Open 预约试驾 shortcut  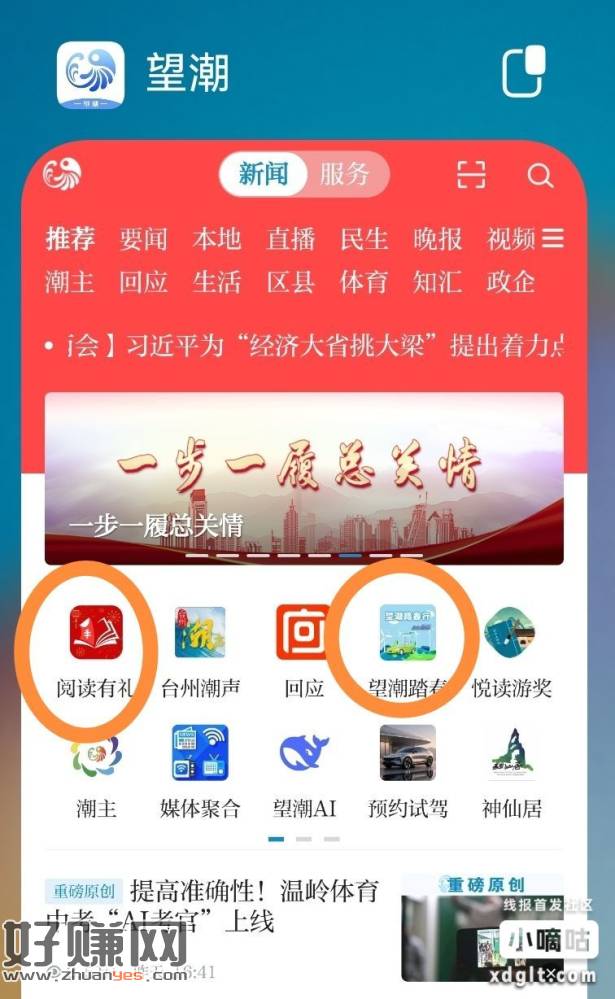click(407, 770)
